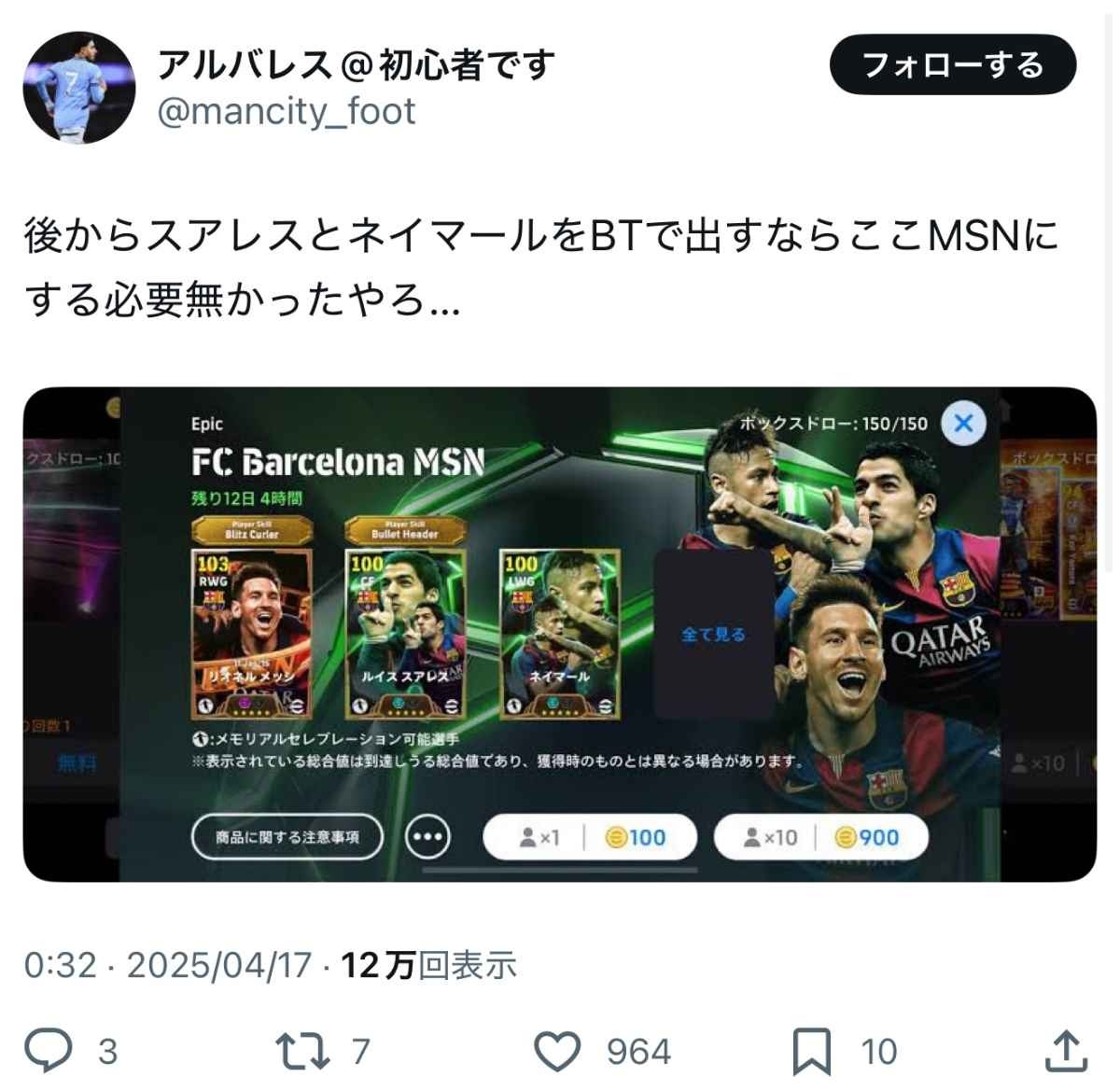Share this post
Image resolution: width=1120 pixels, height=1091 pixels.
tap(1065, 1050)
